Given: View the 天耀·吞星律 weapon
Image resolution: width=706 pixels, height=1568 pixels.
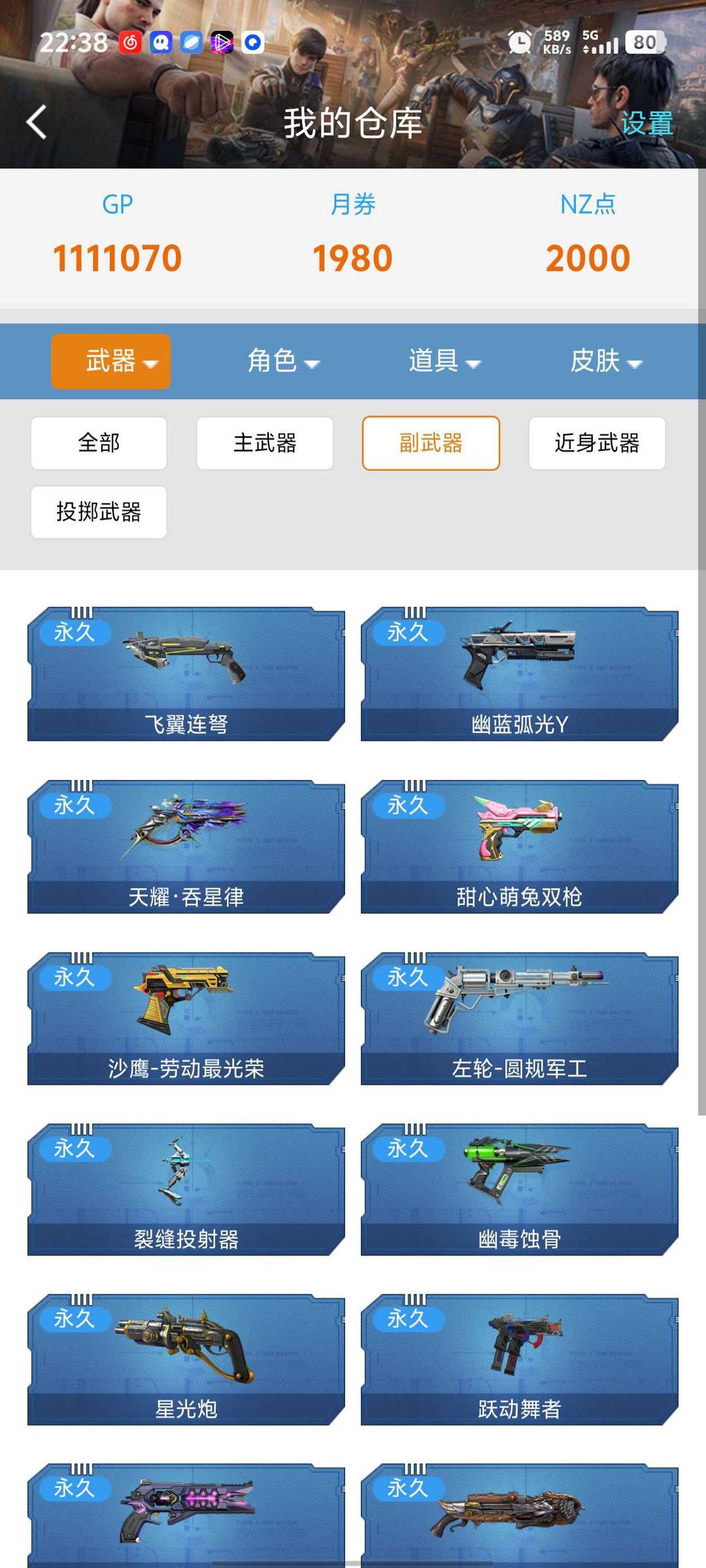Looking at the screenshot, I should pyautogui.click(x=186, y=847).
